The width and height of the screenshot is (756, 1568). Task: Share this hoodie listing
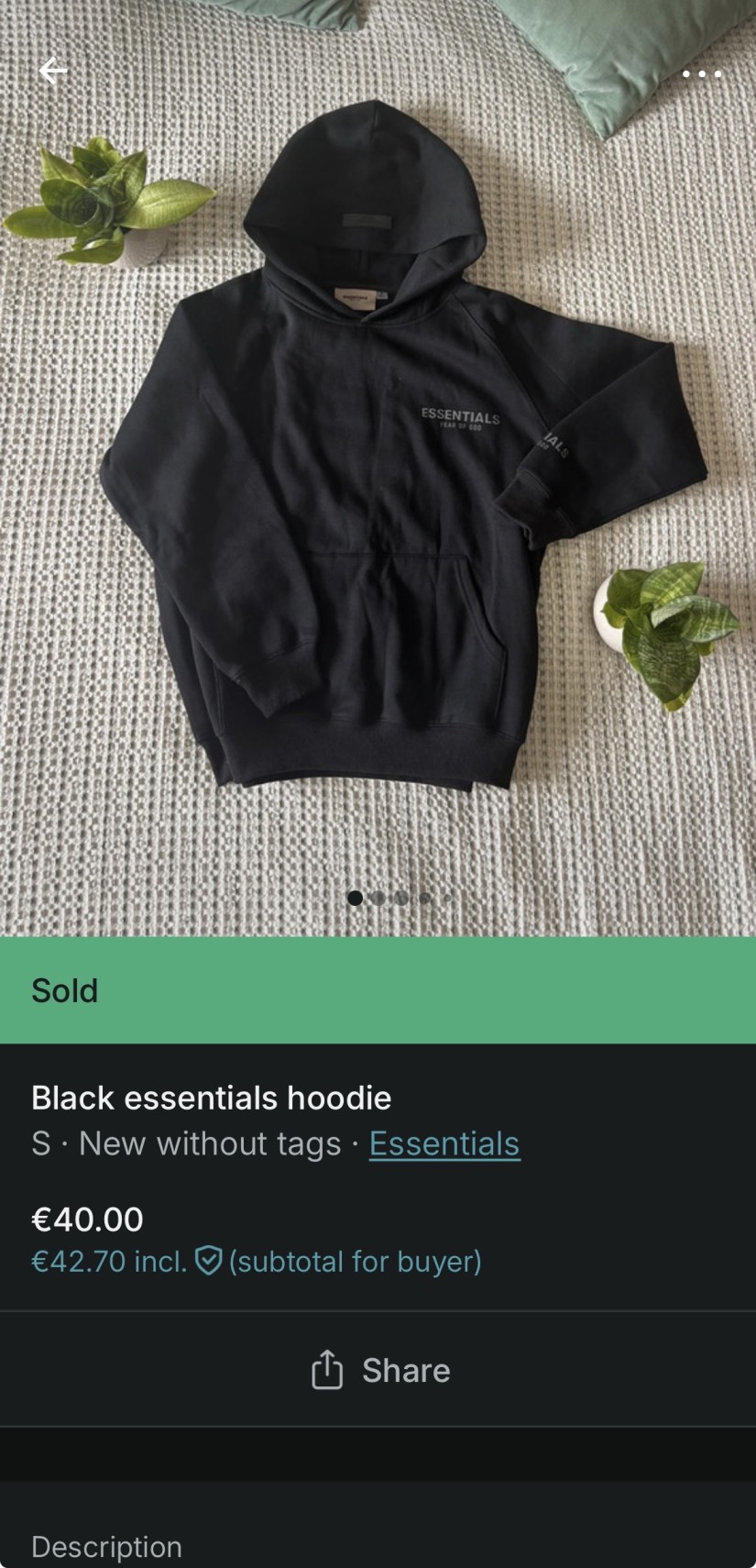(379, 1370)
